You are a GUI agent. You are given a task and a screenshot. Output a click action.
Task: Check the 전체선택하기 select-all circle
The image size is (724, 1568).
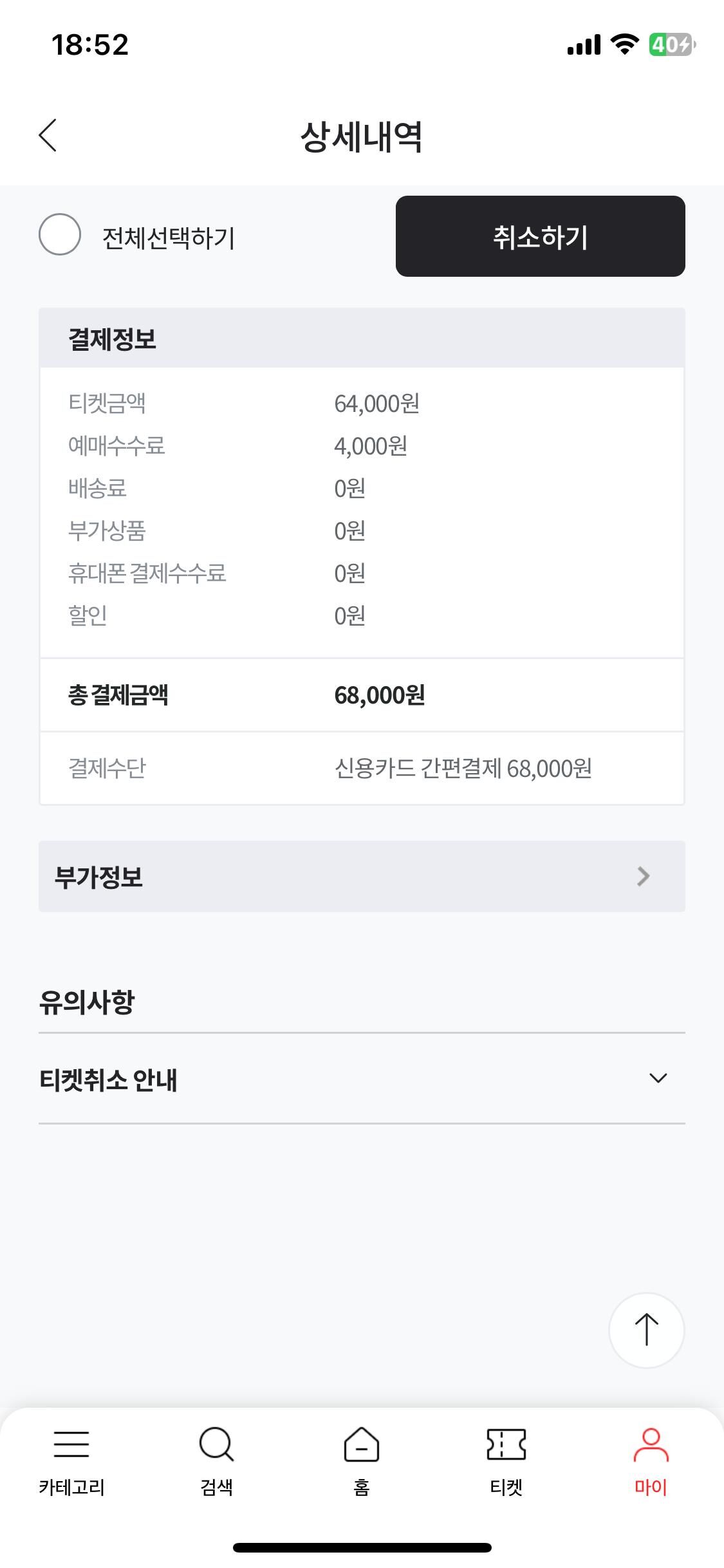[60, 234]
